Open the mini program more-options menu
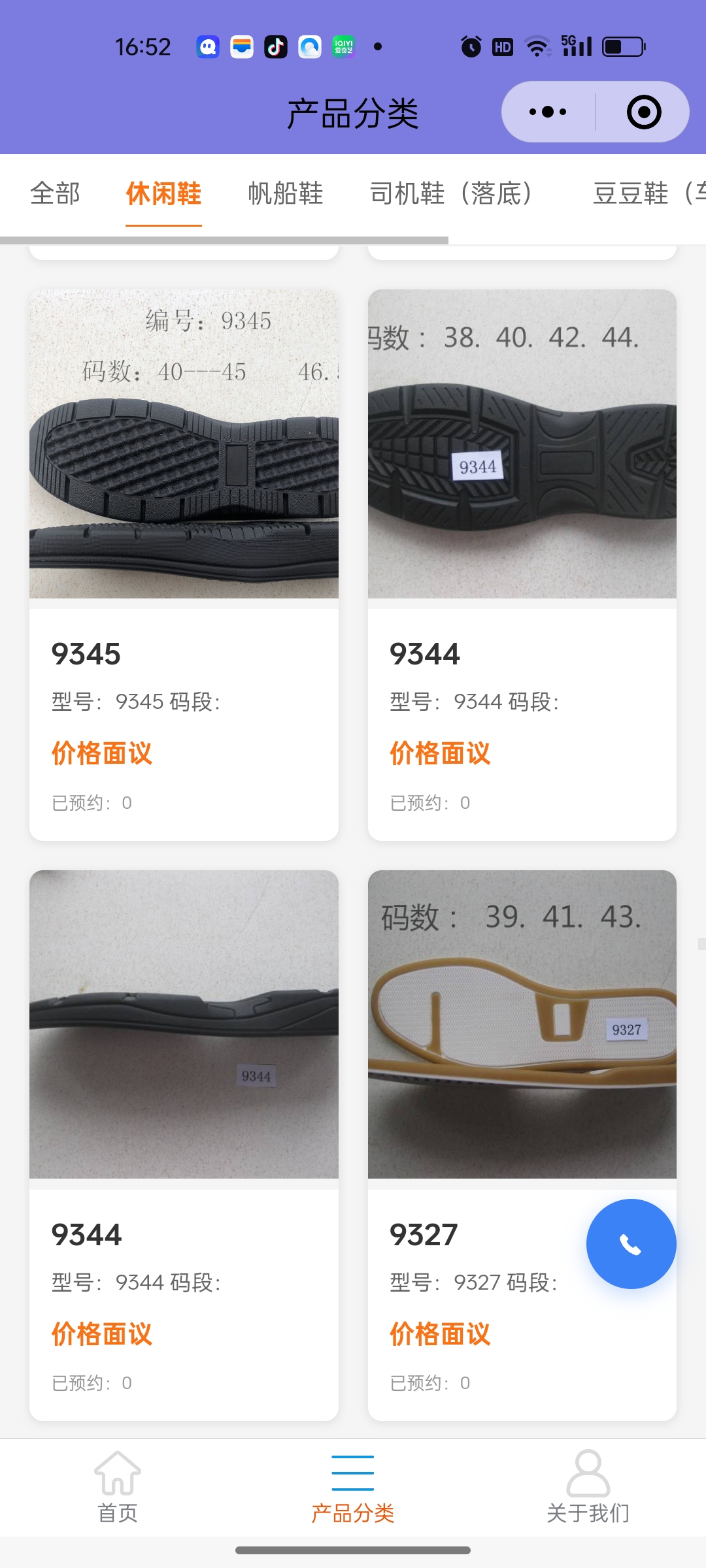Viewport: 706px width, 1568px height. [548, 112]
